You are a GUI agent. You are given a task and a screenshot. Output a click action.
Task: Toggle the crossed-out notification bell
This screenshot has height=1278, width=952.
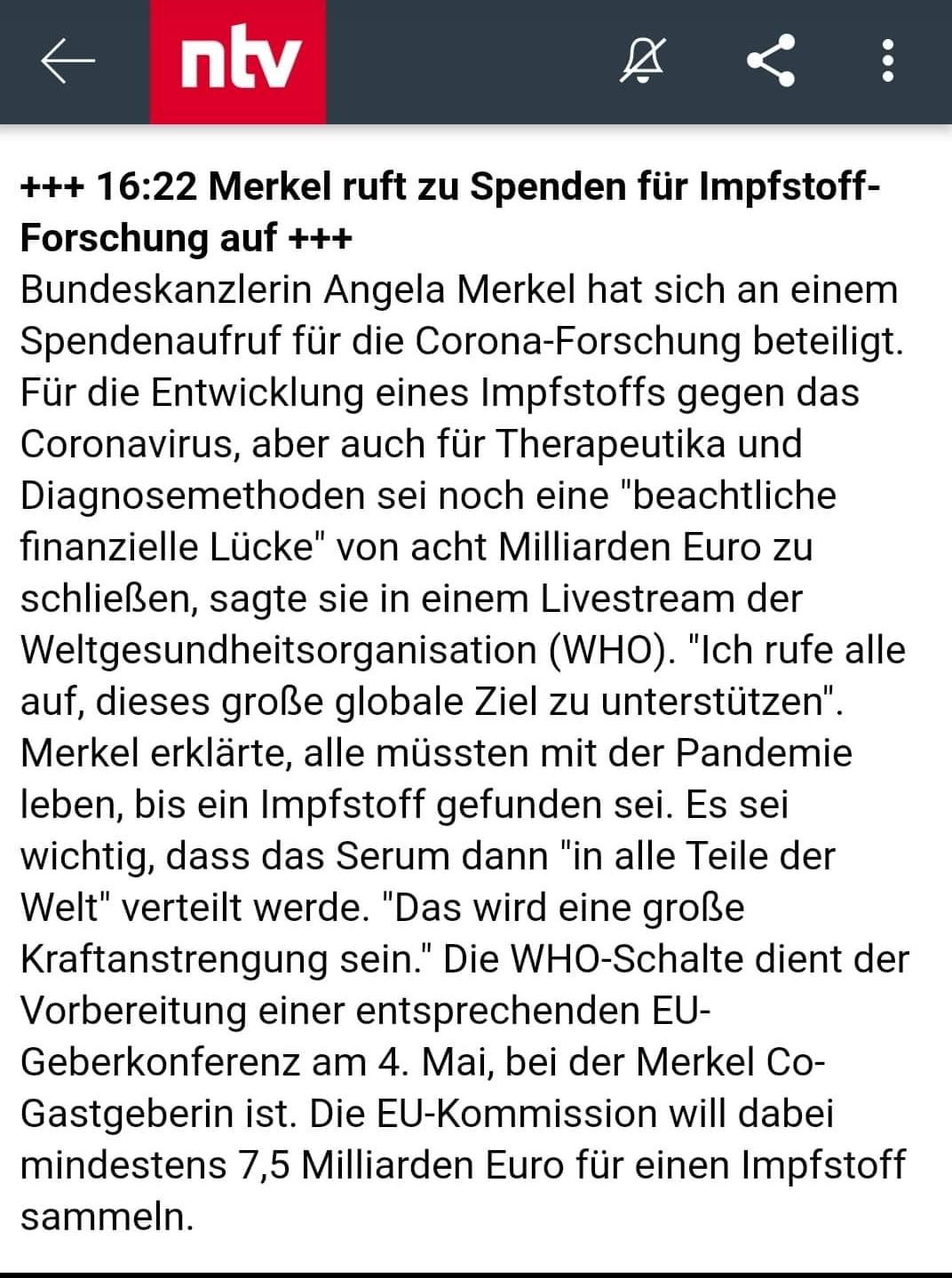642,61
